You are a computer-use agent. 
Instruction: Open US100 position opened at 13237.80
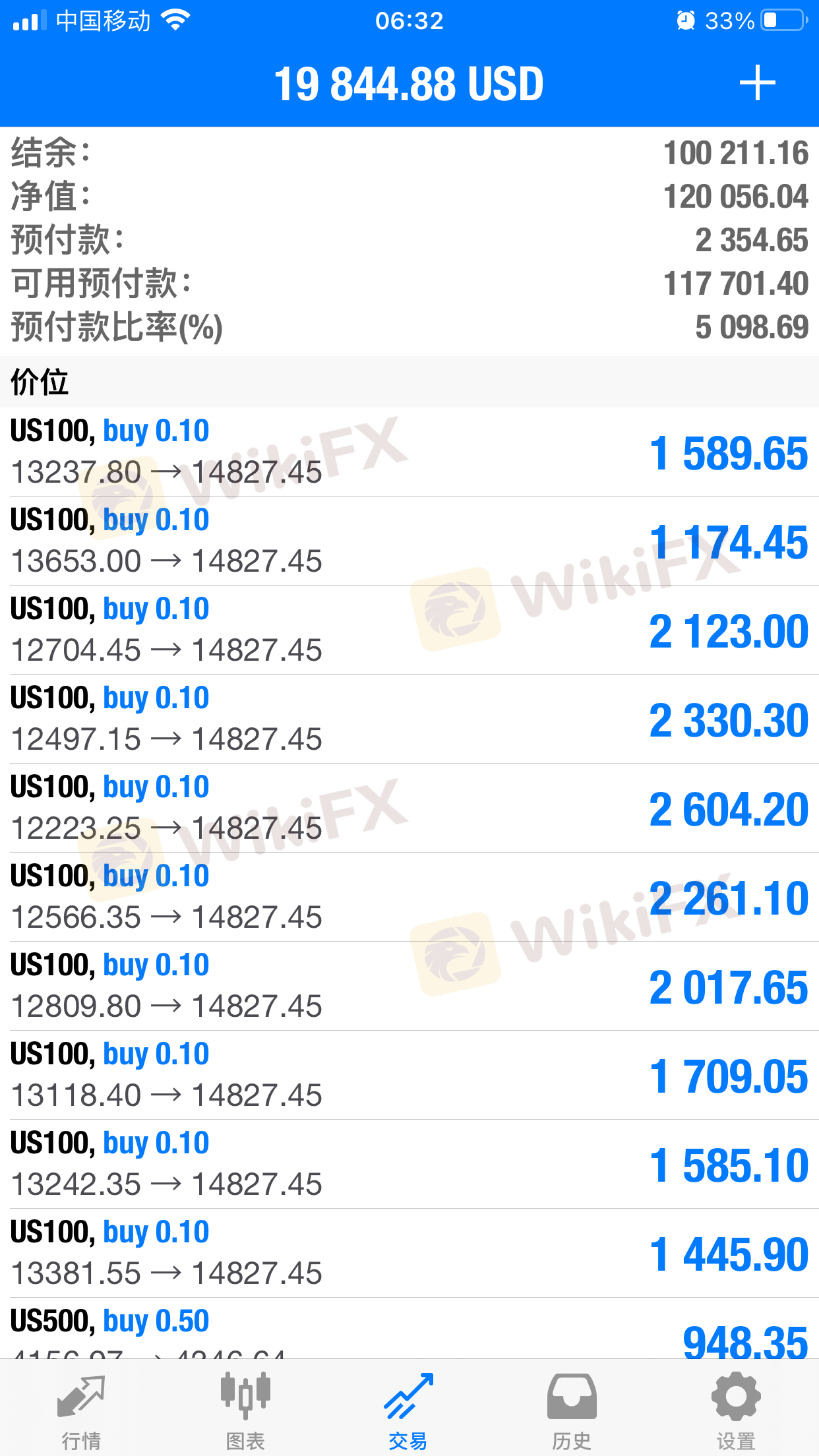pyautogui.click(x=409, y=452)
